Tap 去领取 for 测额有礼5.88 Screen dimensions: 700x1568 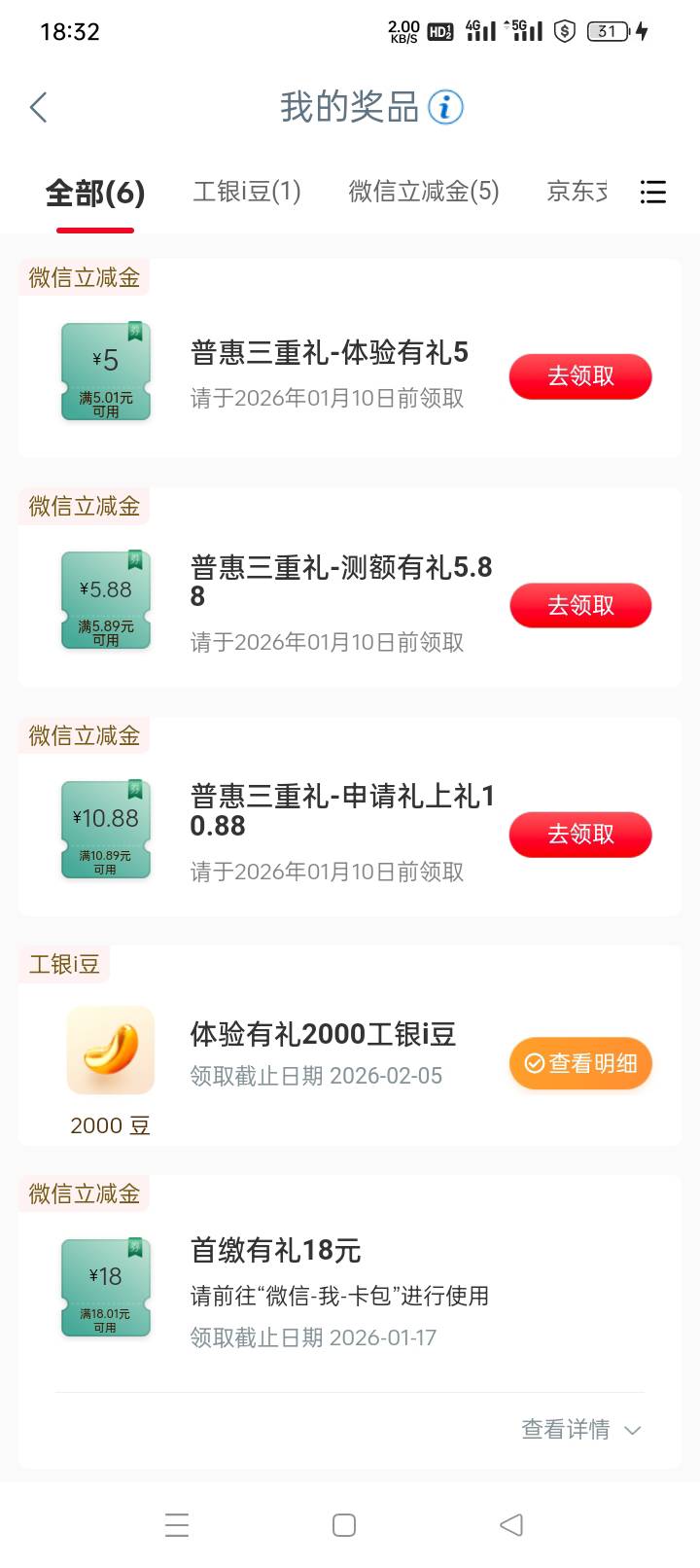(x=580, y=605)
